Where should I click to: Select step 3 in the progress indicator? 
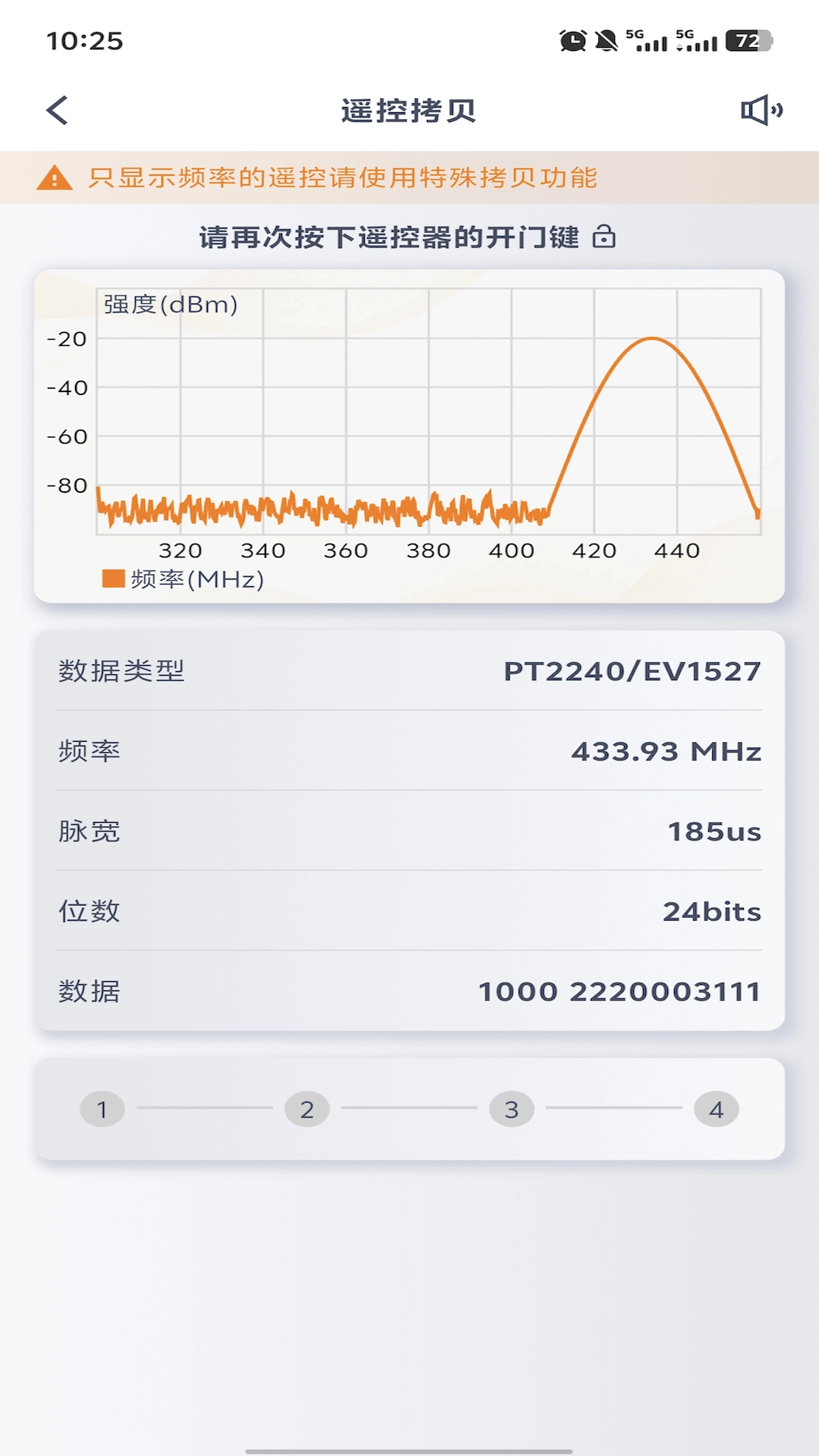click(x=513, y=1107)
